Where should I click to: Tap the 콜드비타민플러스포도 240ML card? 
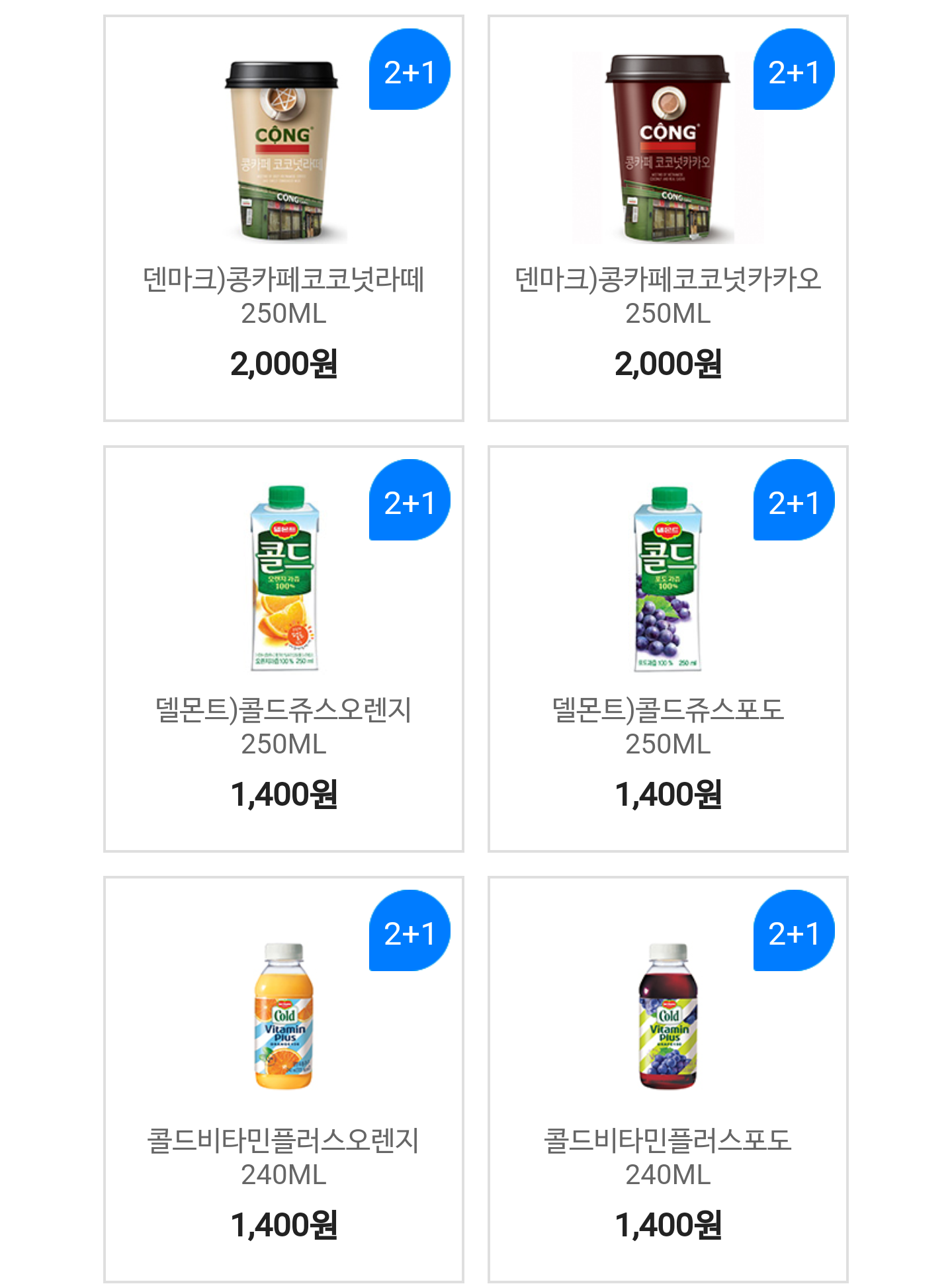click(668, 1080)
